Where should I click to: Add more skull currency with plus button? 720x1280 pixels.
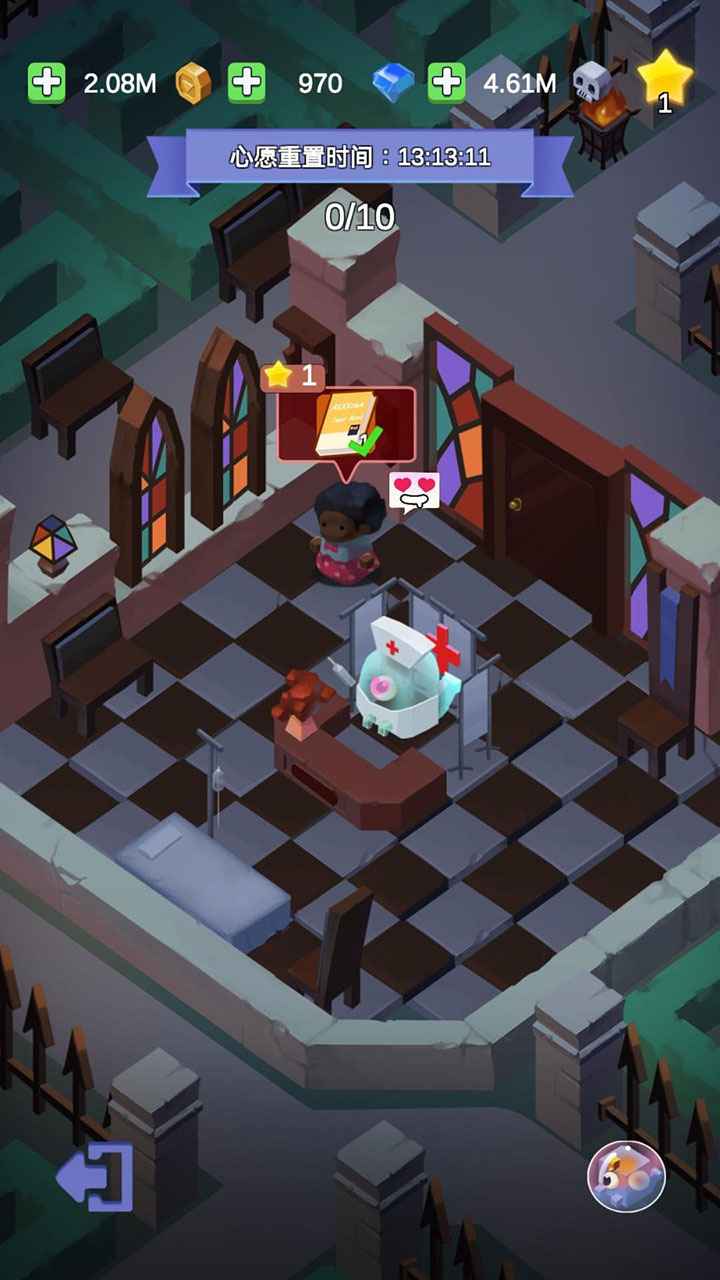(x=446, y=83)
